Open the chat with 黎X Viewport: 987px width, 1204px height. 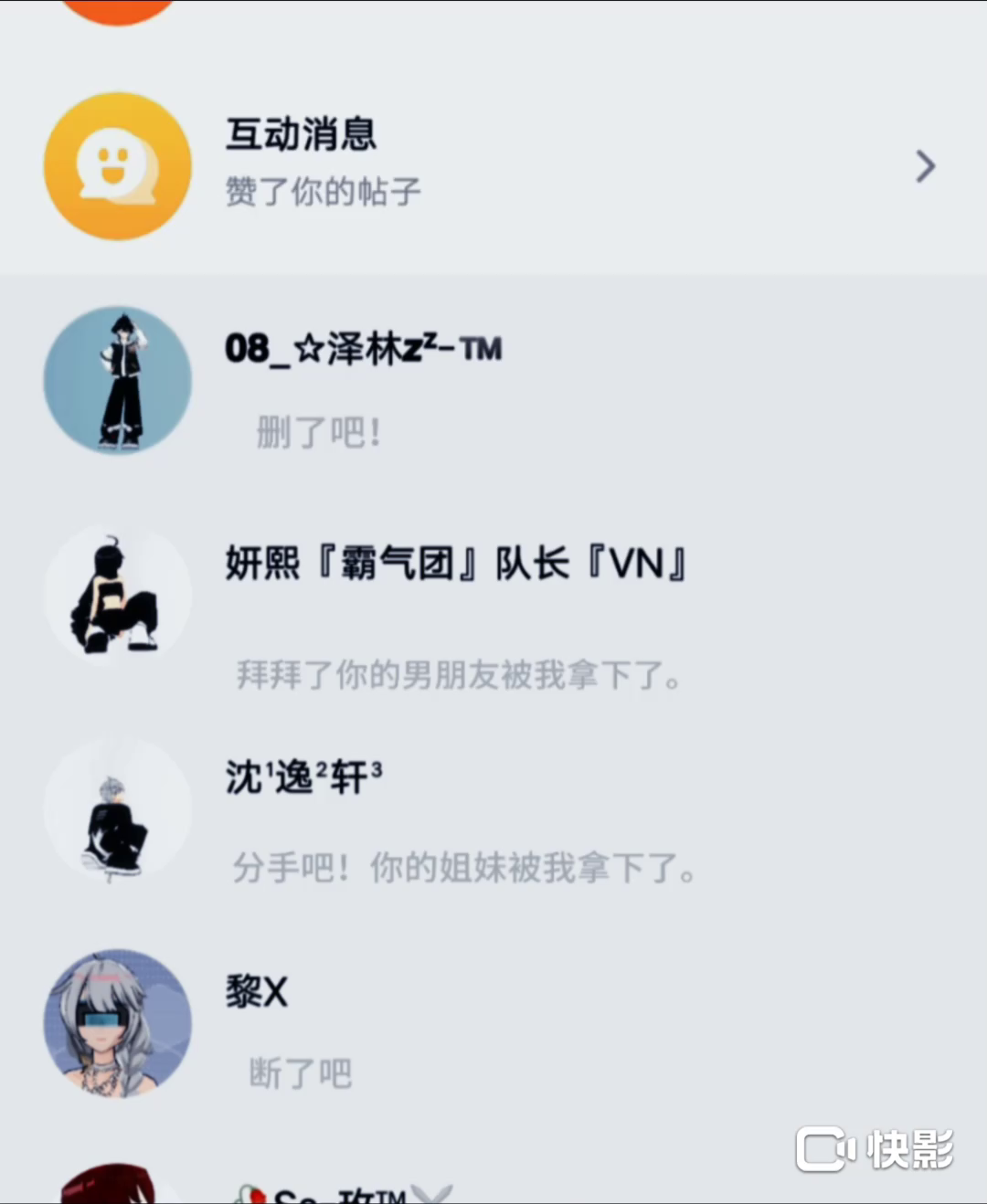[493, 1026]
